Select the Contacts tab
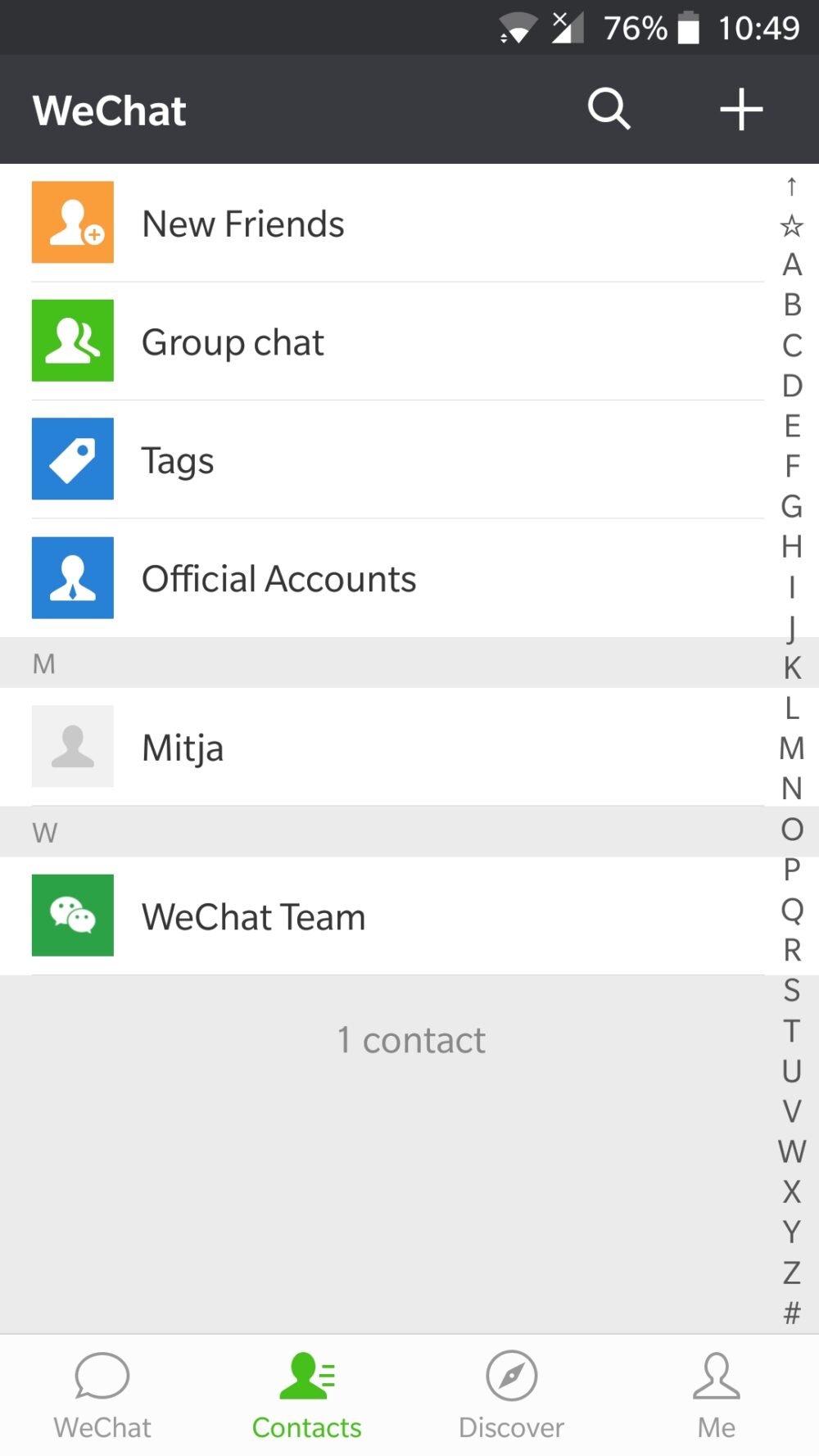Image resolution: width=819 pixels, height=1456 pixels. pos(306,1392)
